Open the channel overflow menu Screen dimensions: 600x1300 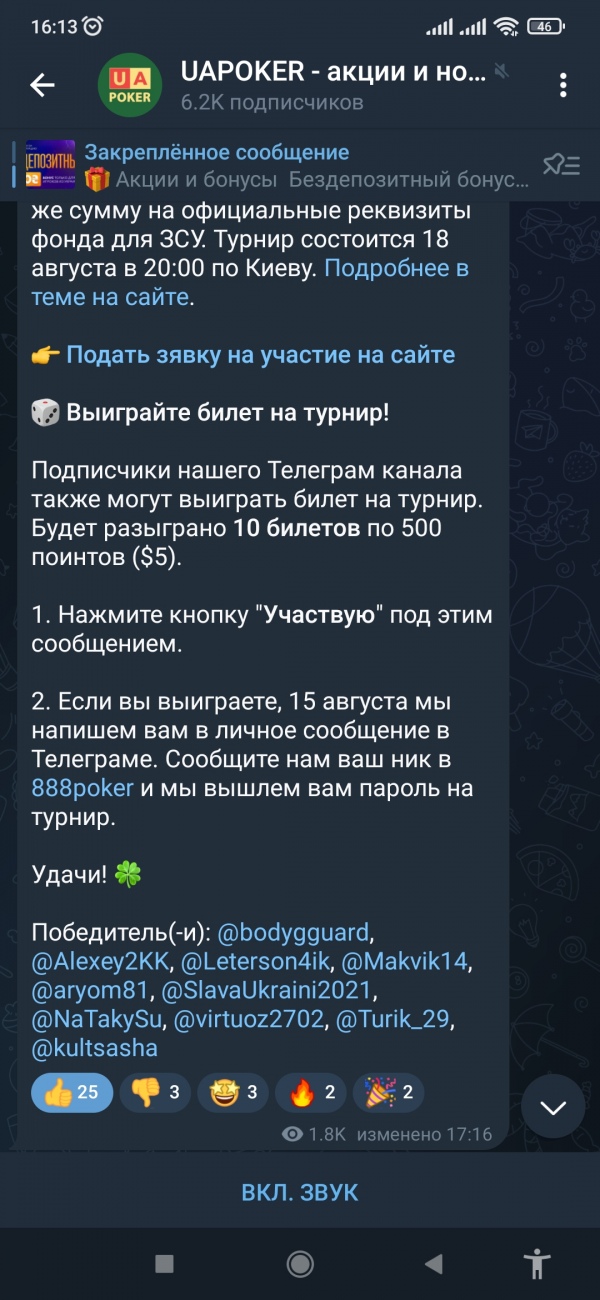pos(564,86)
